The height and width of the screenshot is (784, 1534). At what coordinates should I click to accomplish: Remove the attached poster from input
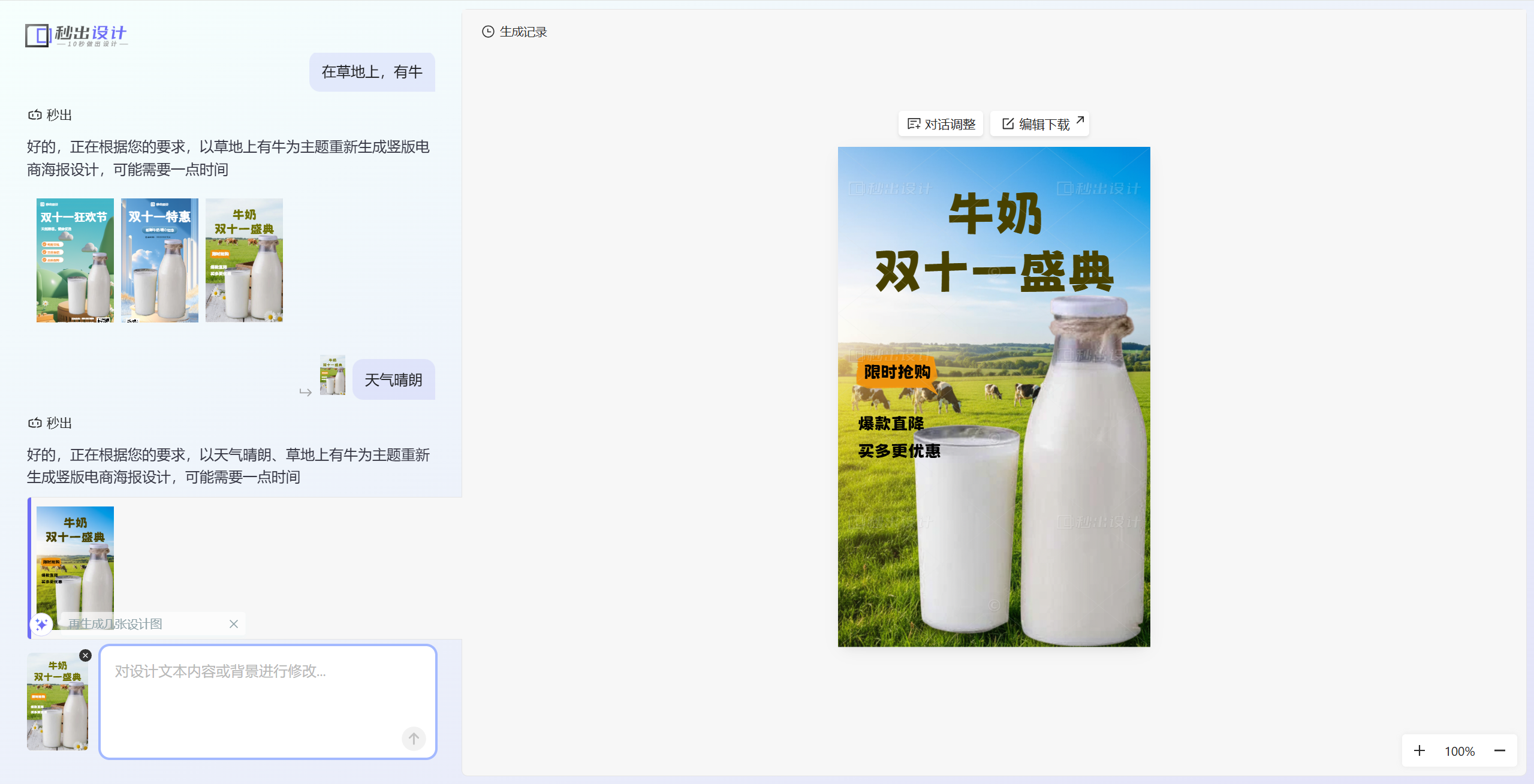point(86,656)
